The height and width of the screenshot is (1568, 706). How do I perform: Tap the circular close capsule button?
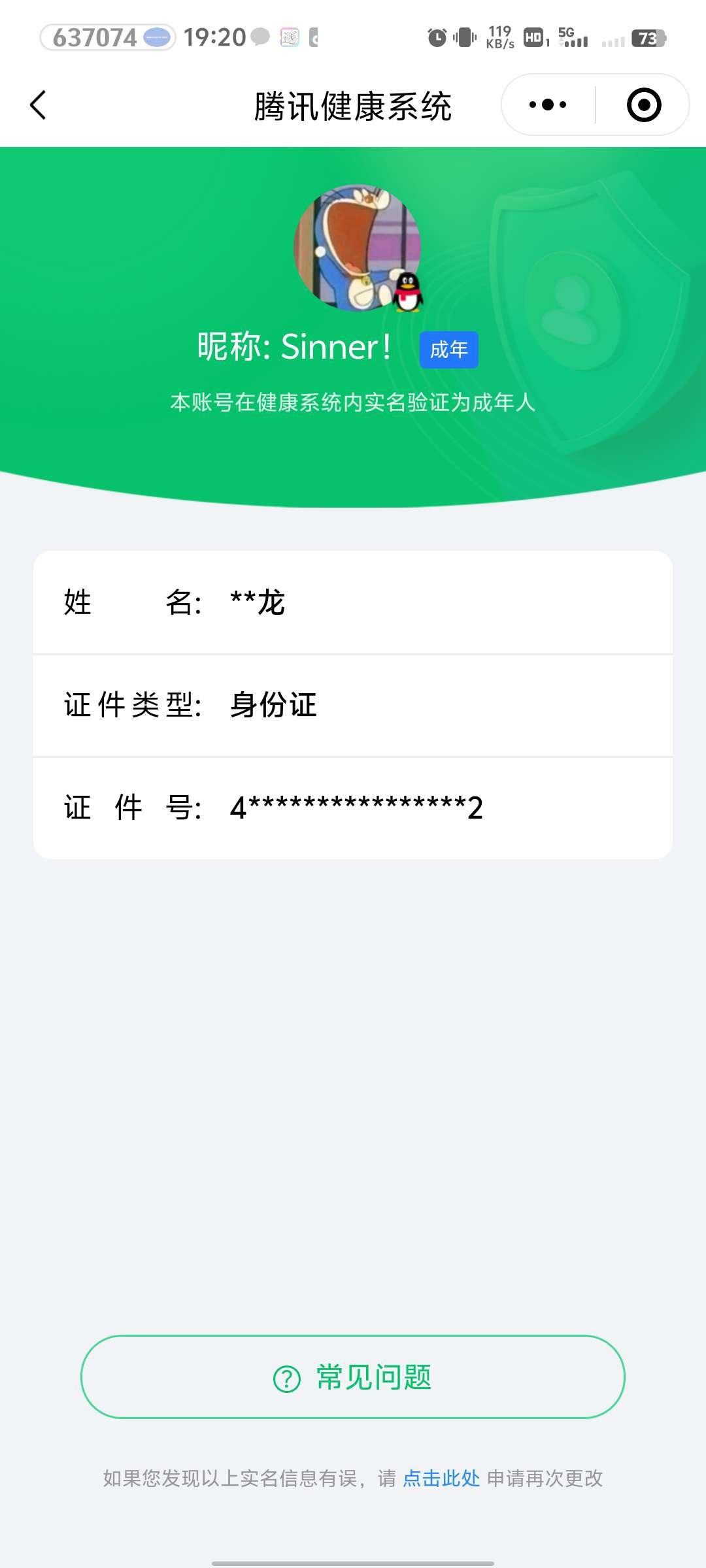pos(643,105)
